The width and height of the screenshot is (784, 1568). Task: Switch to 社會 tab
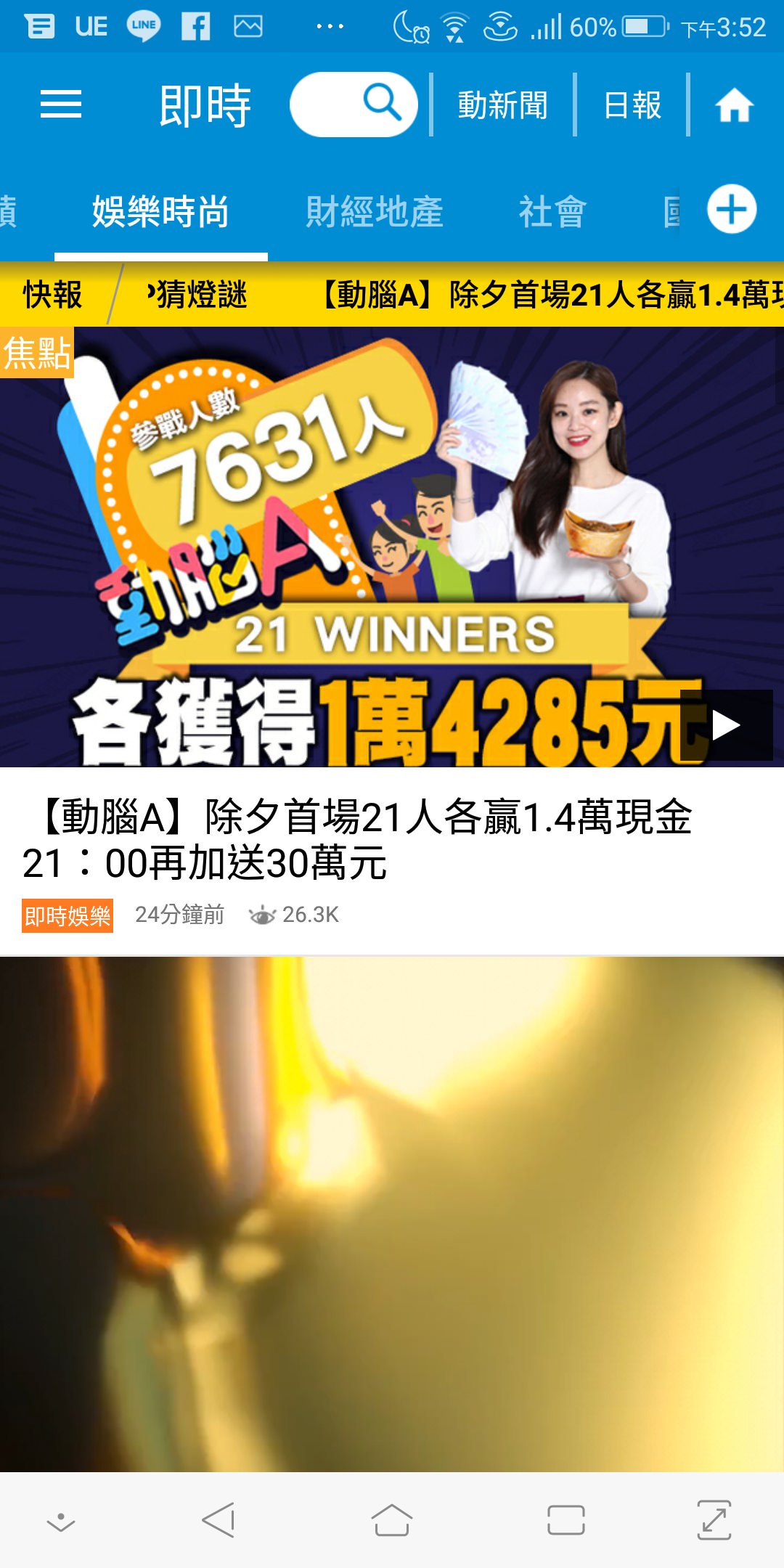(552, 212)
